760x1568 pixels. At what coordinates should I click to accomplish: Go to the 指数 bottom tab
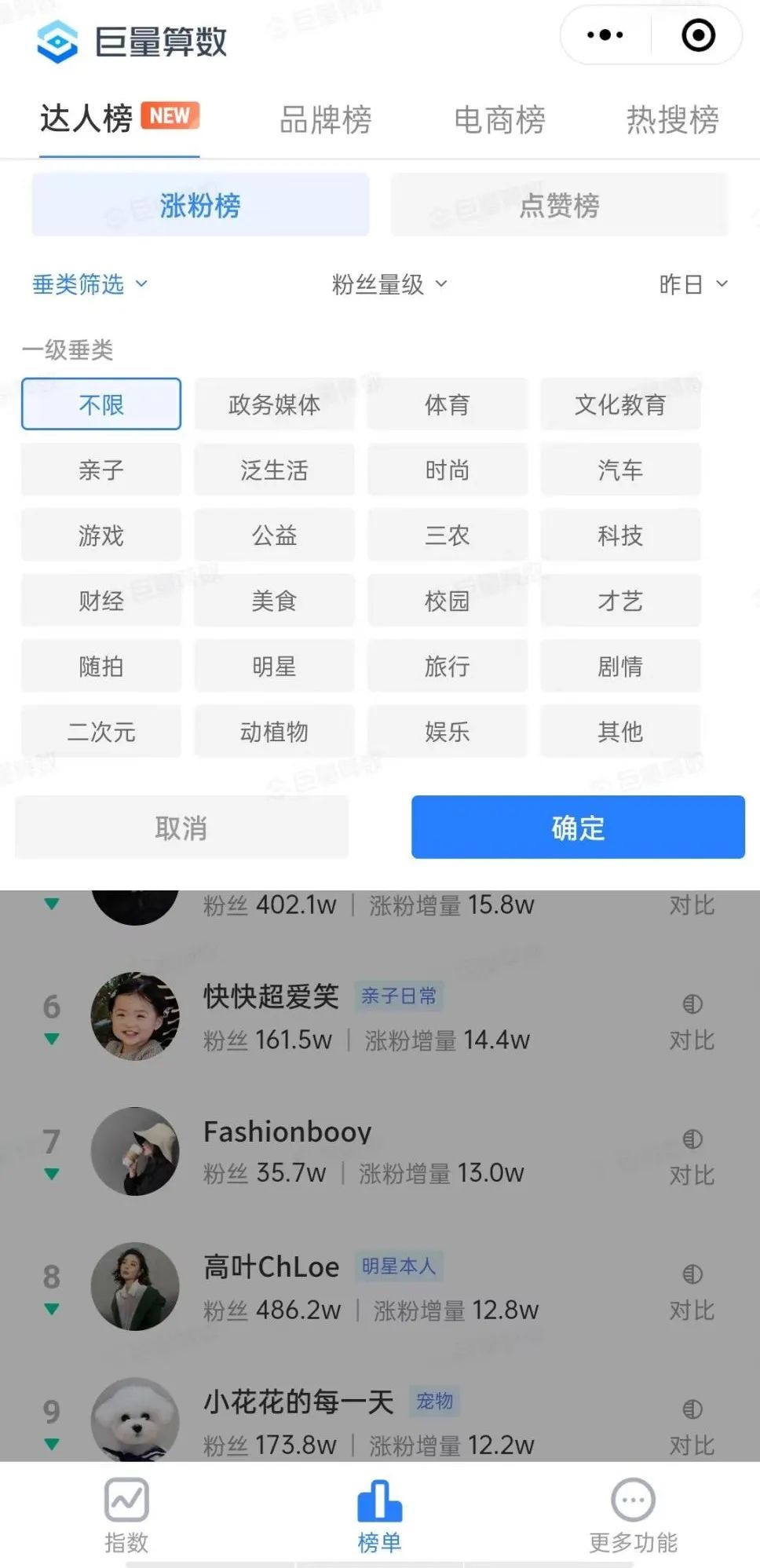(x=126, y=1515)
